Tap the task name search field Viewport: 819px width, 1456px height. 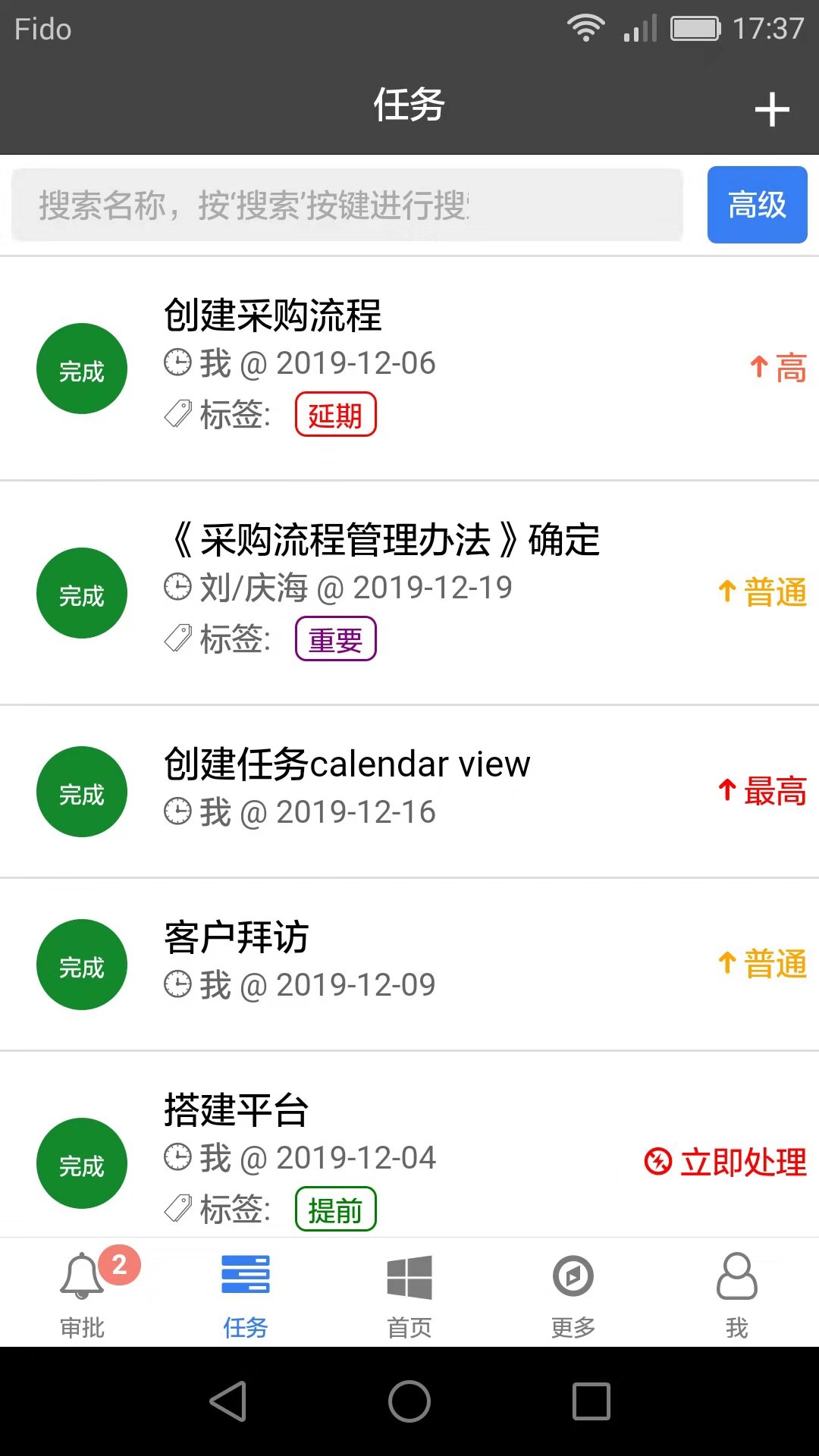347,205
